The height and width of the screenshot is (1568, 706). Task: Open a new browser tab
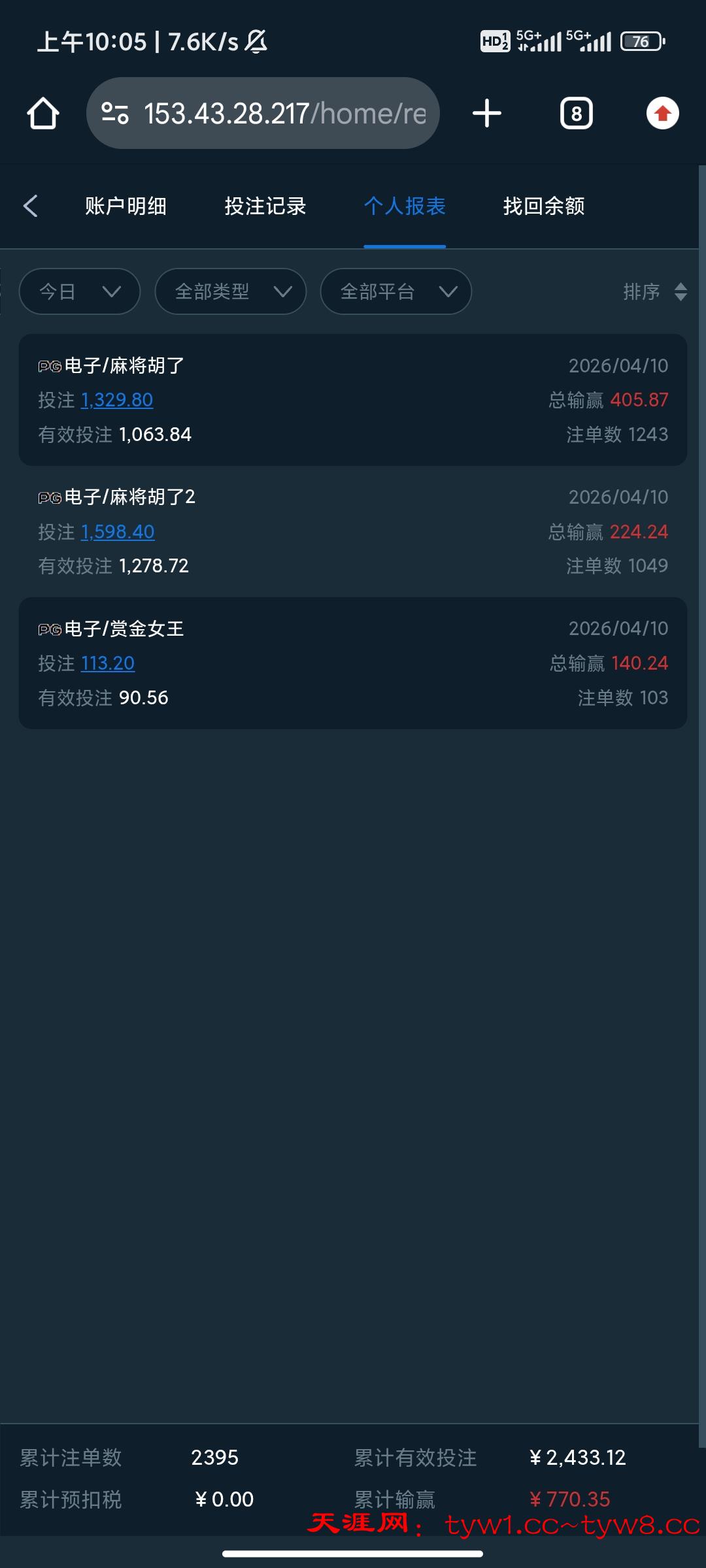(487, 114)
